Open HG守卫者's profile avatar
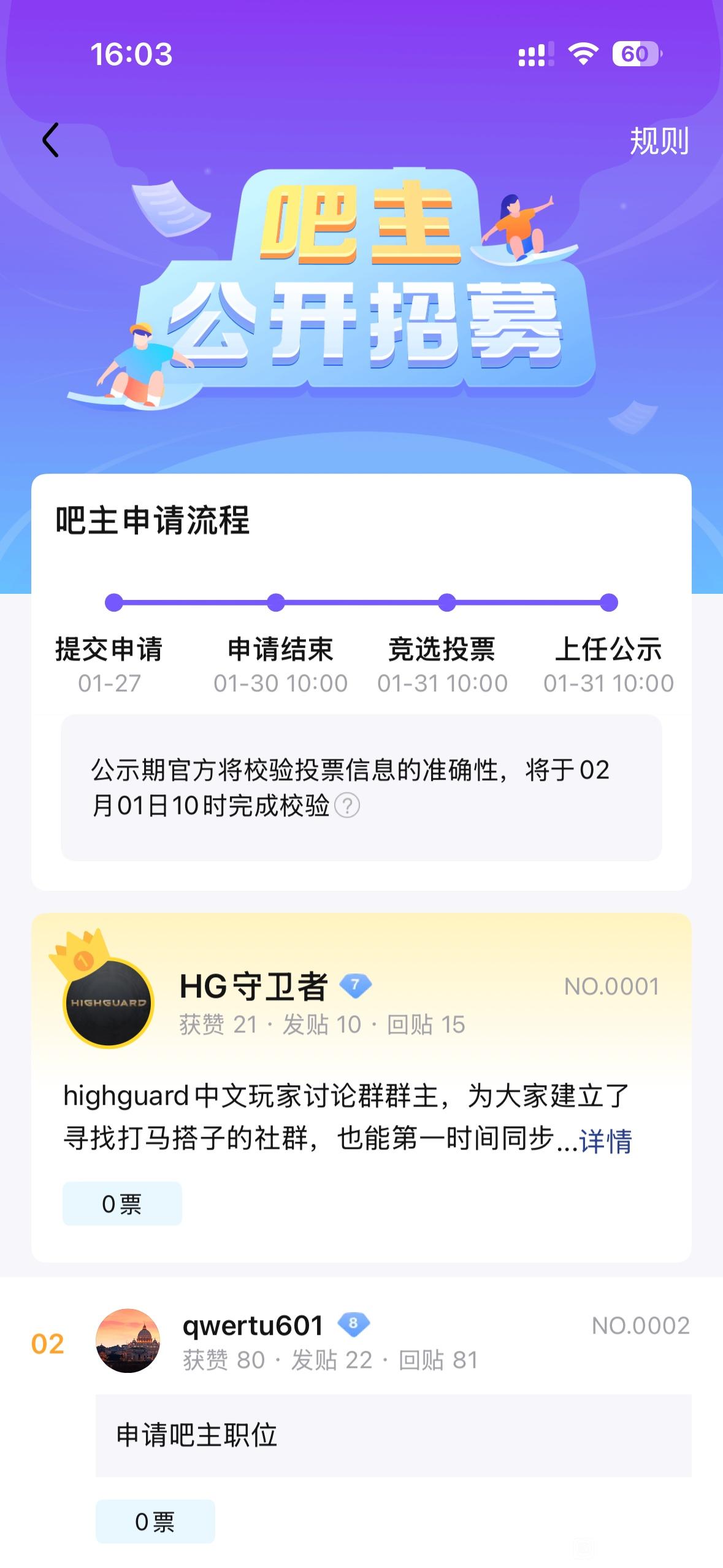The width and height of the screenshot is (723, 1568). [109, 1002]
